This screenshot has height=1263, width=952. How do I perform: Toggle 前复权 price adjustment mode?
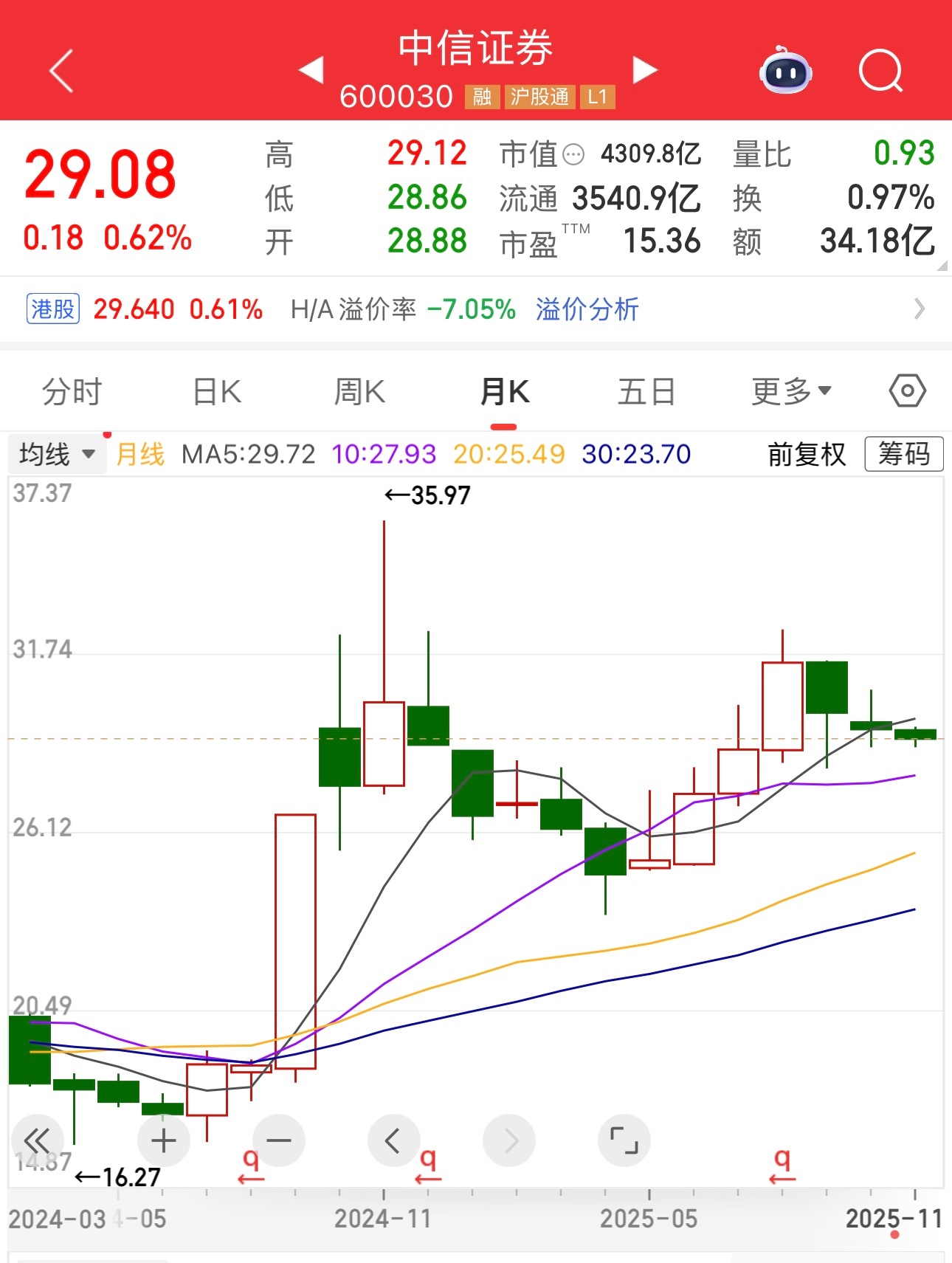[x=807, y=454]
